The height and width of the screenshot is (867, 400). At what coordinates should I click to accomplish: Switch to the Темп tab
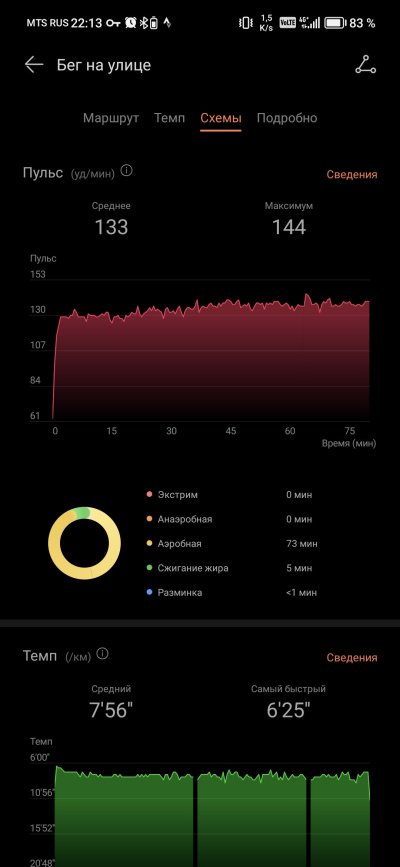[169, 118]
